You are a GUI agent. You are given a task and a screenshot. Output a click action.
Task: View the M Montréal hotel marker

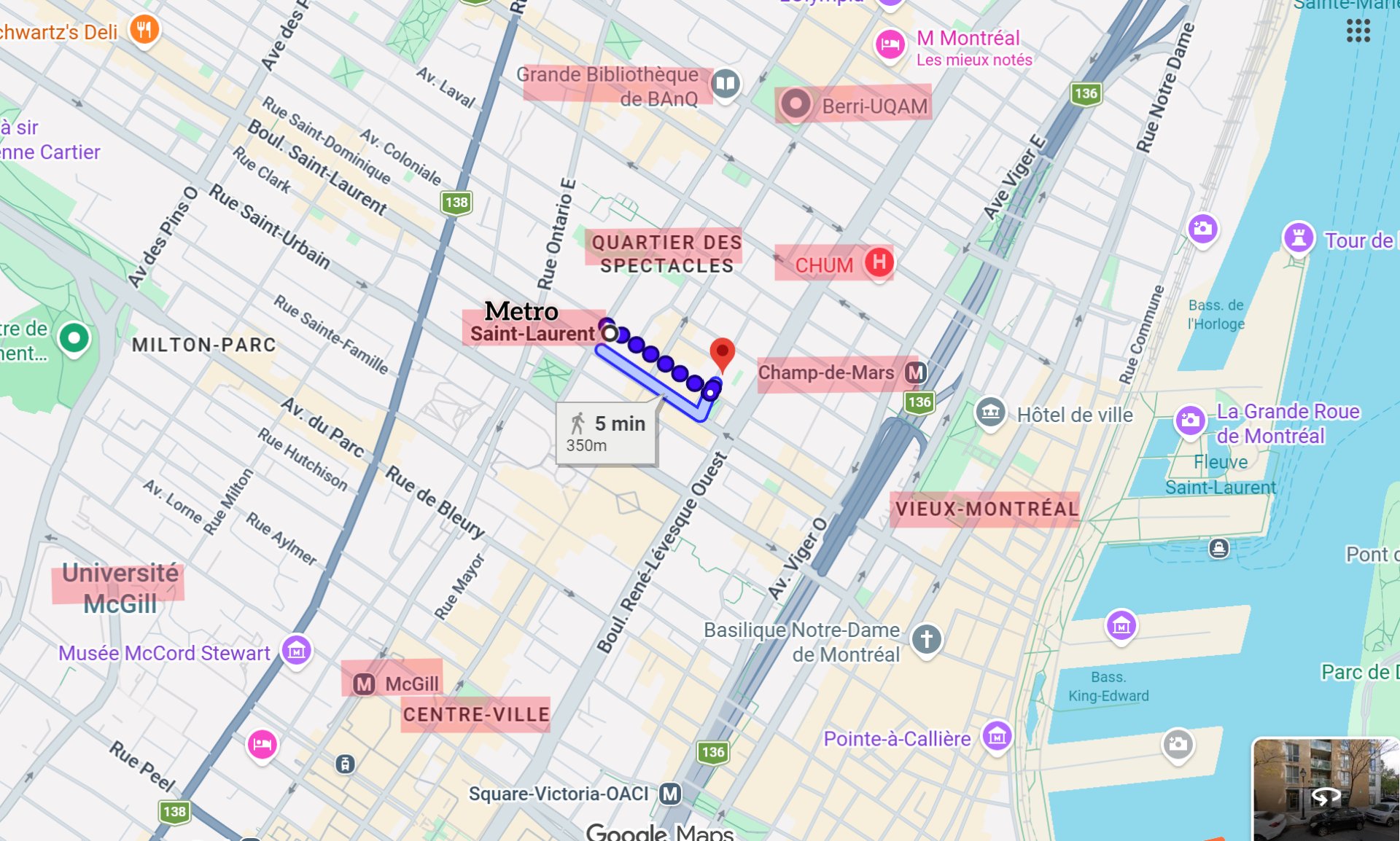click(890, 44)
